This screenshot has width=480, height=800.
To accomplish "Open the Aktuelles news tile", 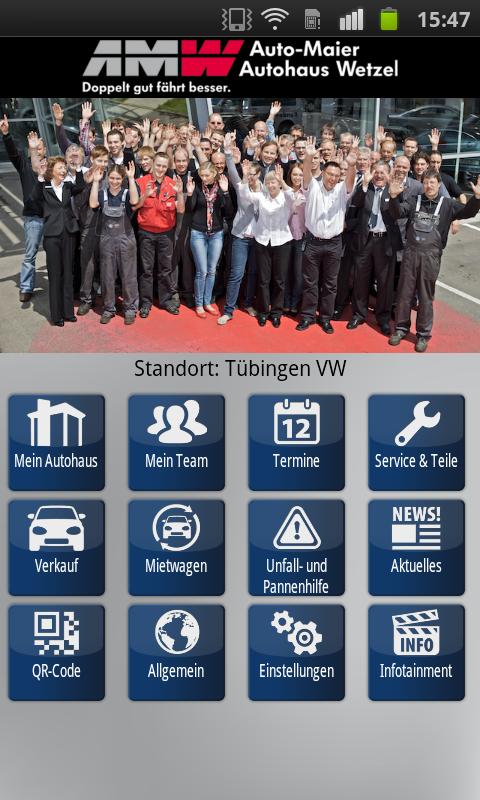I will [x=416, y=547].
